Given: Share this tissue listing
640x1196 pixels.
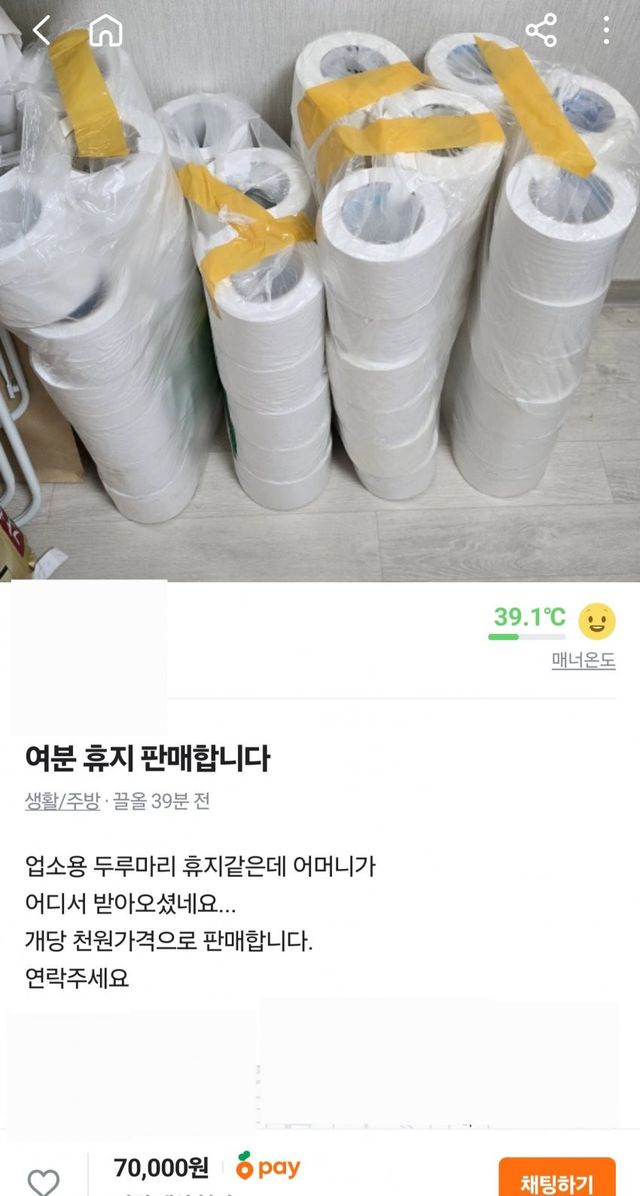Looking at the screenshot, I should (541, 31).
